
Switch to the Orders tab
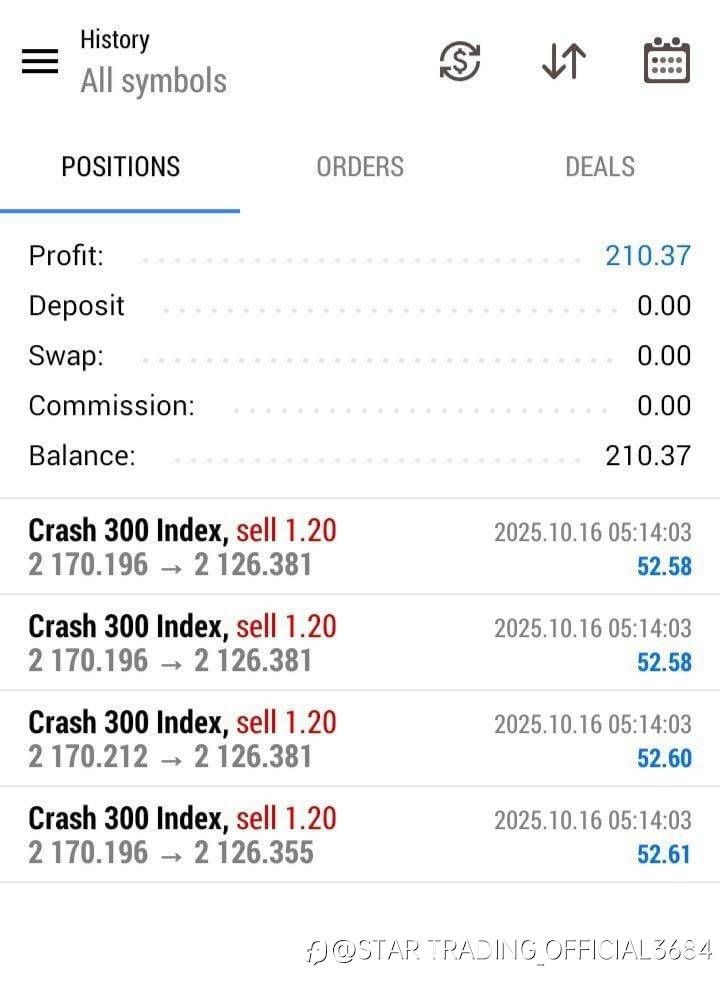[360, 167]
